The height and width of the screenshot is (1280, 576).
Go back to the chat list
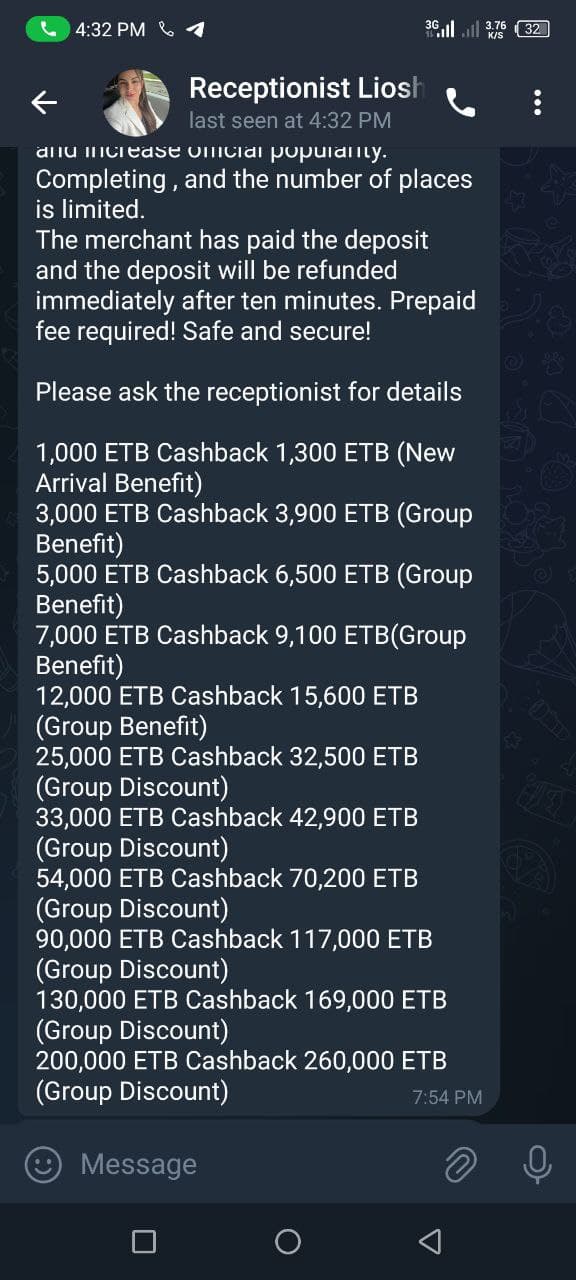[44, 102]
